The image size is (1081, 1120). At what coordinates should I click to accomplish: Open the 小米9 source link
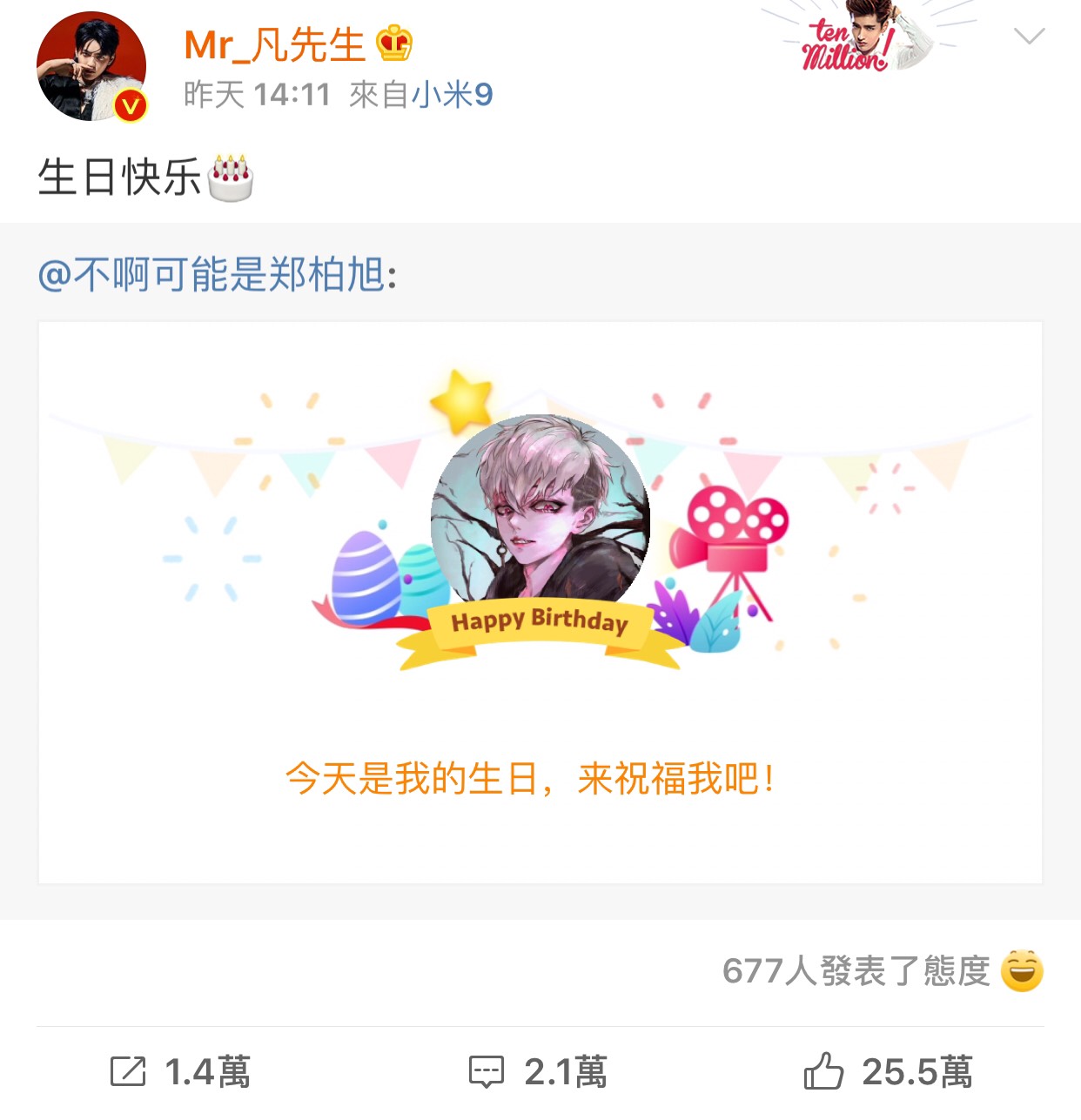[x=452, y=94]
